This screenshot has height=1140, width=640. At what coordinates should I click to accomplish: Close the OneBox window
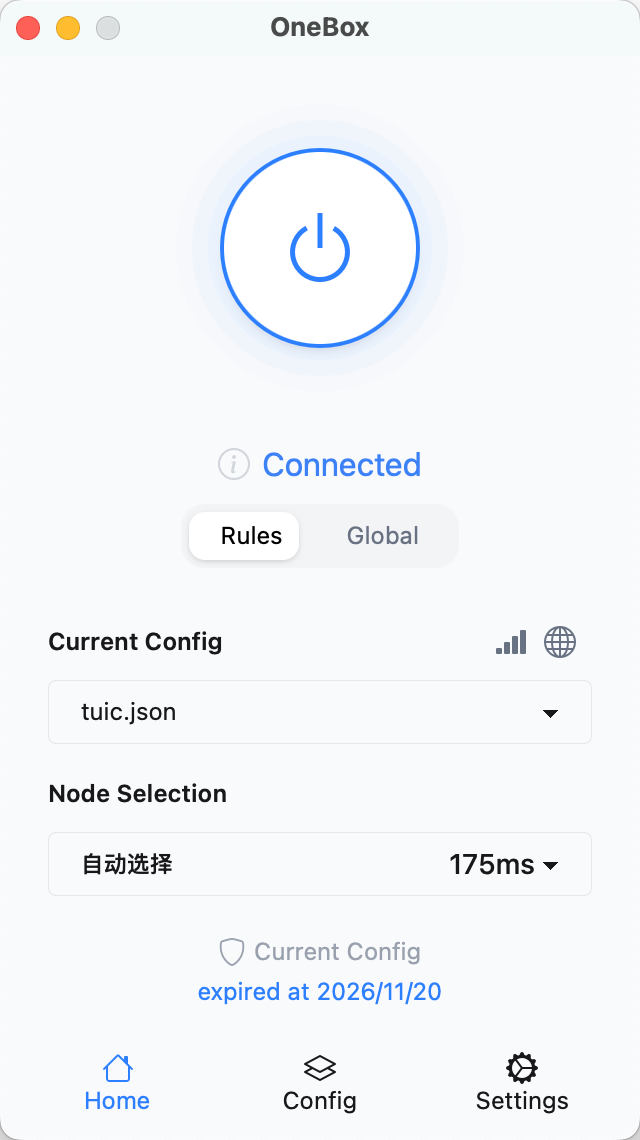click(28, 28)
